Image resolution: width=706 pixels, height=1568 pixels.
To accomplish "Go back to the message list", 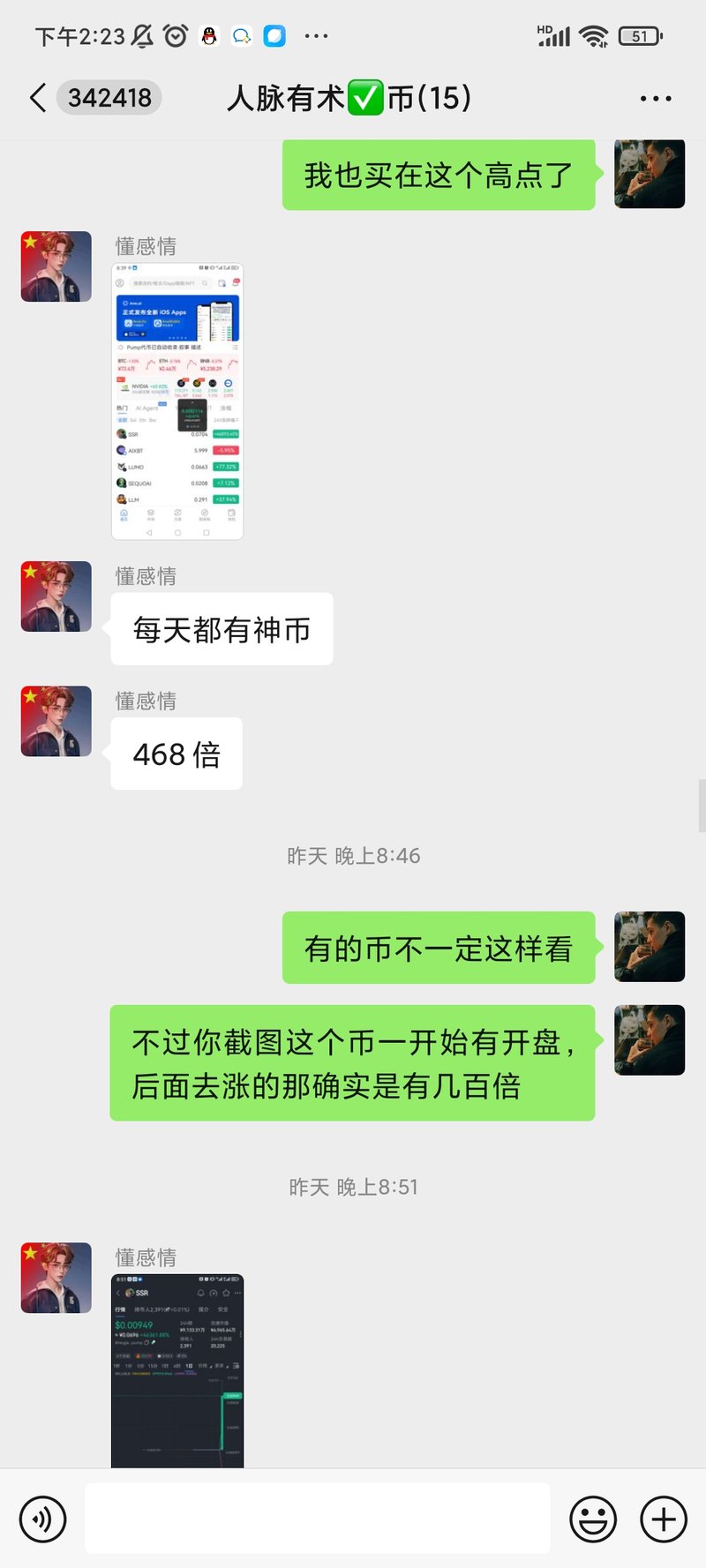I will (x=38, y=98).
